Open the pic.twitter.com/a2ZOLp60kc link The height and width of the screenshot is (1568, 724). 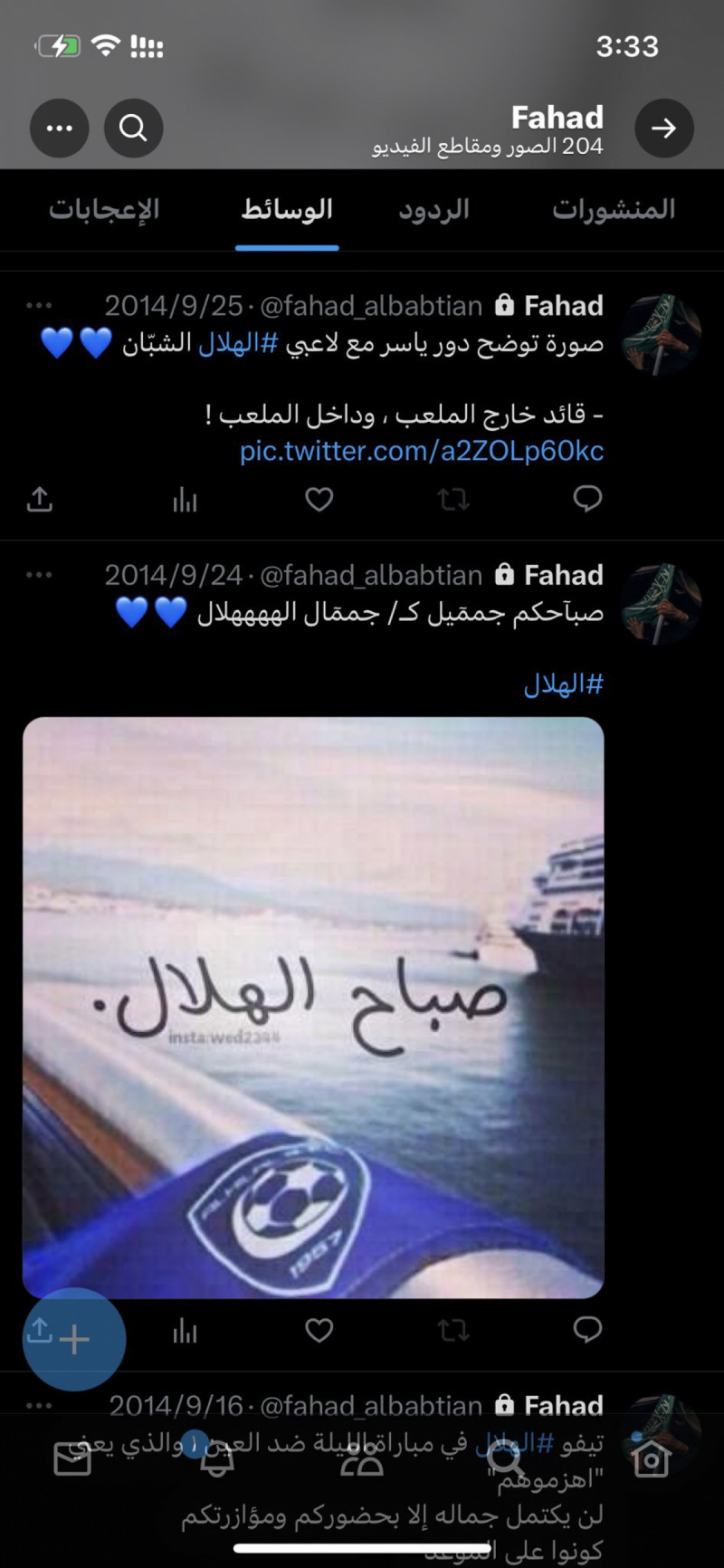[x=422, y=451]
